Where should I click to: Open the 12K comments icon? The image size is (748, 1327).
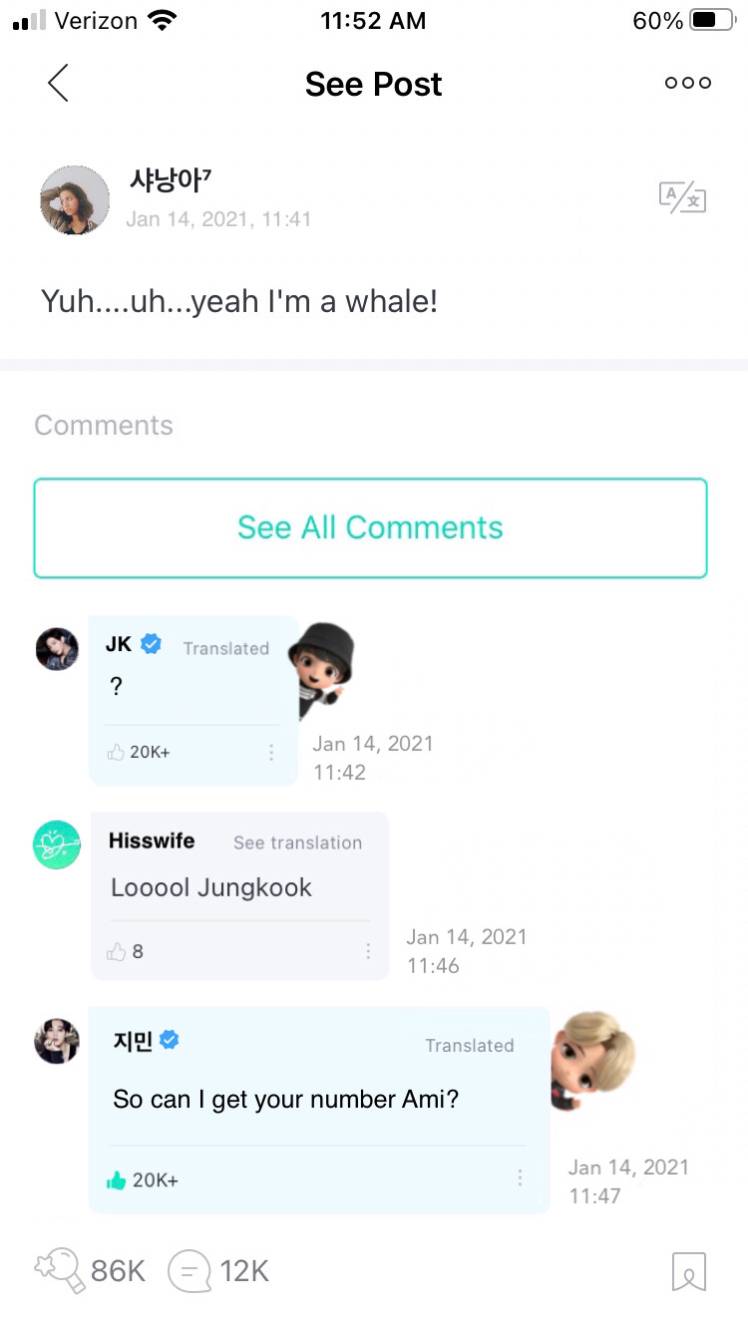pyautogui.click(x=190, y=1271)
